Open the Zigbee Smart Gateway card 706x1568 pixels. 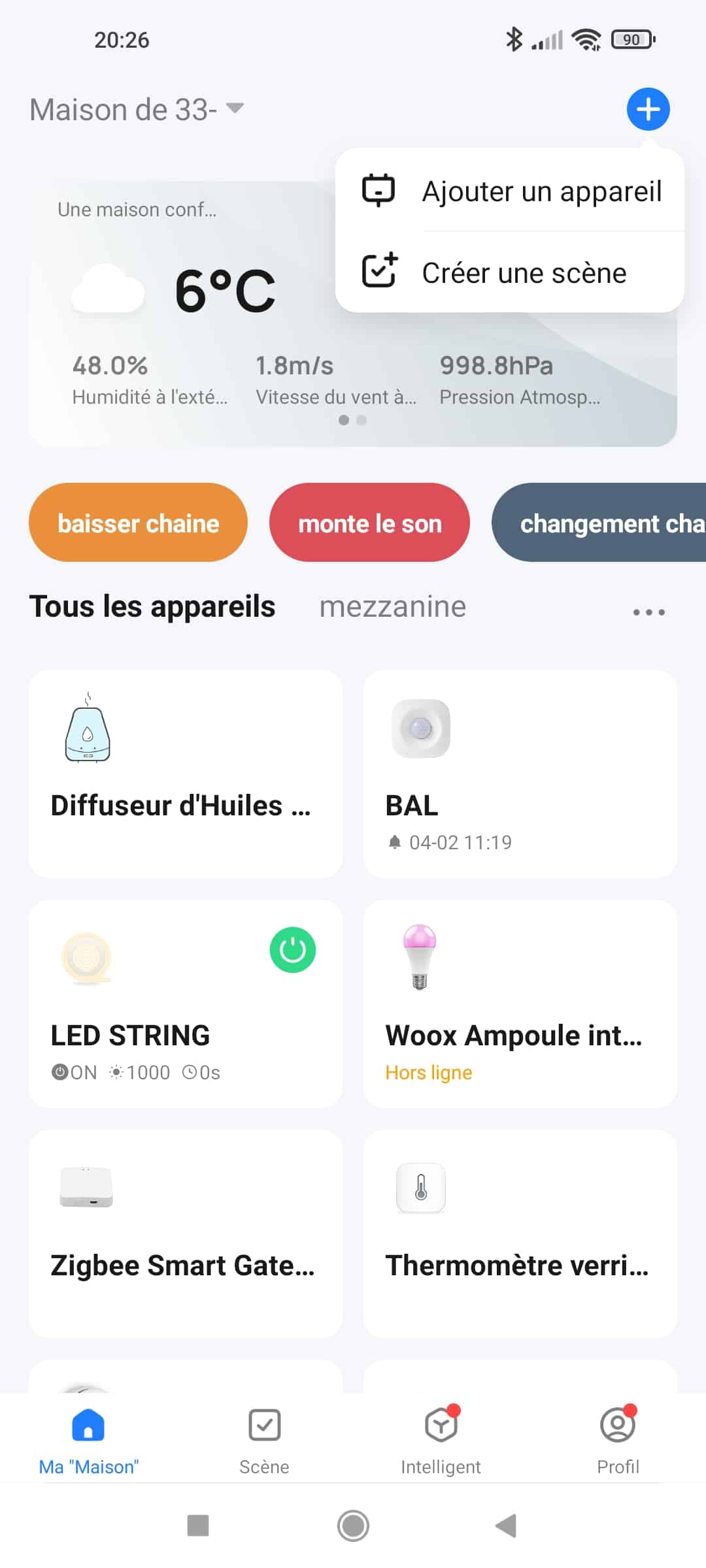pyautogui.click(x=186, y=1233)
